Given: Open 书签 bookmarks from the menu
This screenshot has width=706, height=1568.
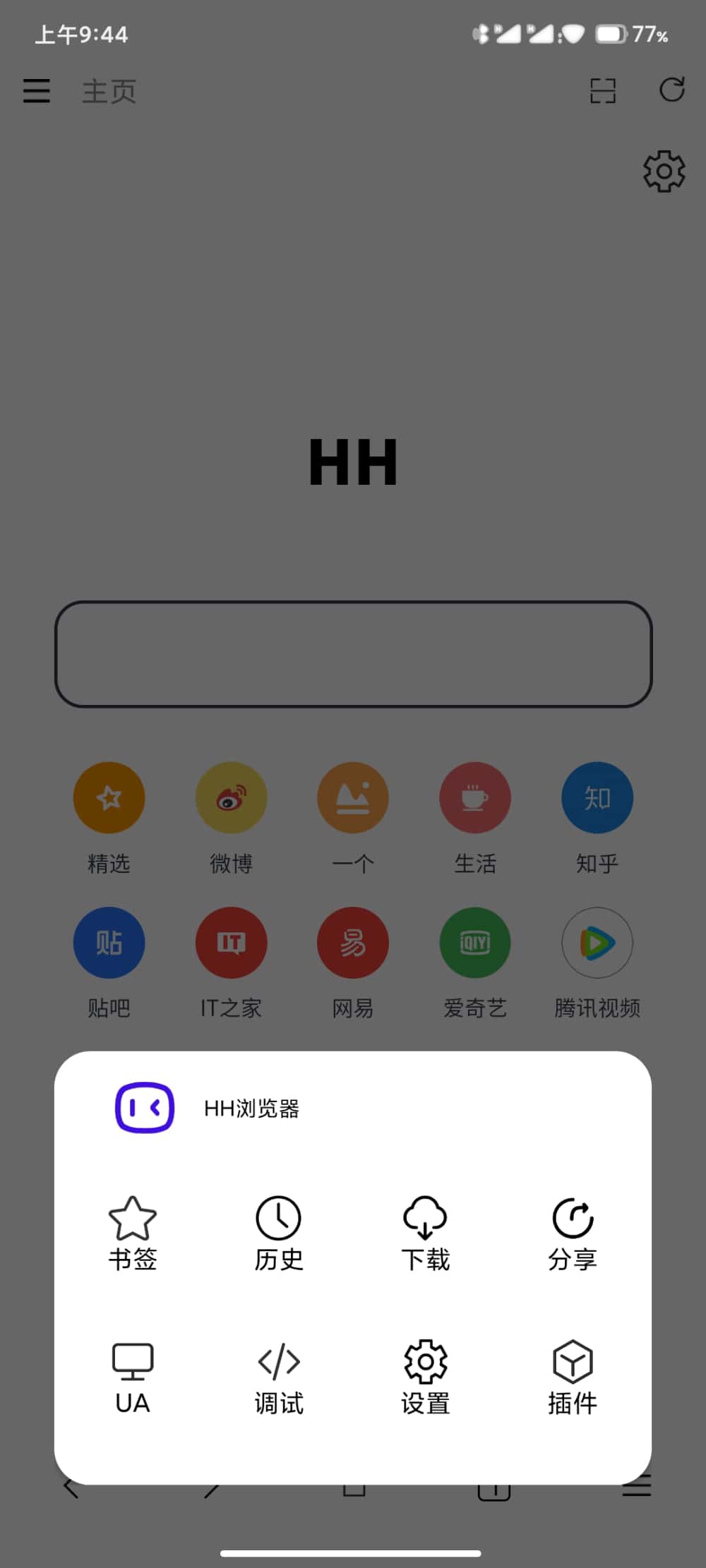Looking at the screenshot, I should point(132,1234).
